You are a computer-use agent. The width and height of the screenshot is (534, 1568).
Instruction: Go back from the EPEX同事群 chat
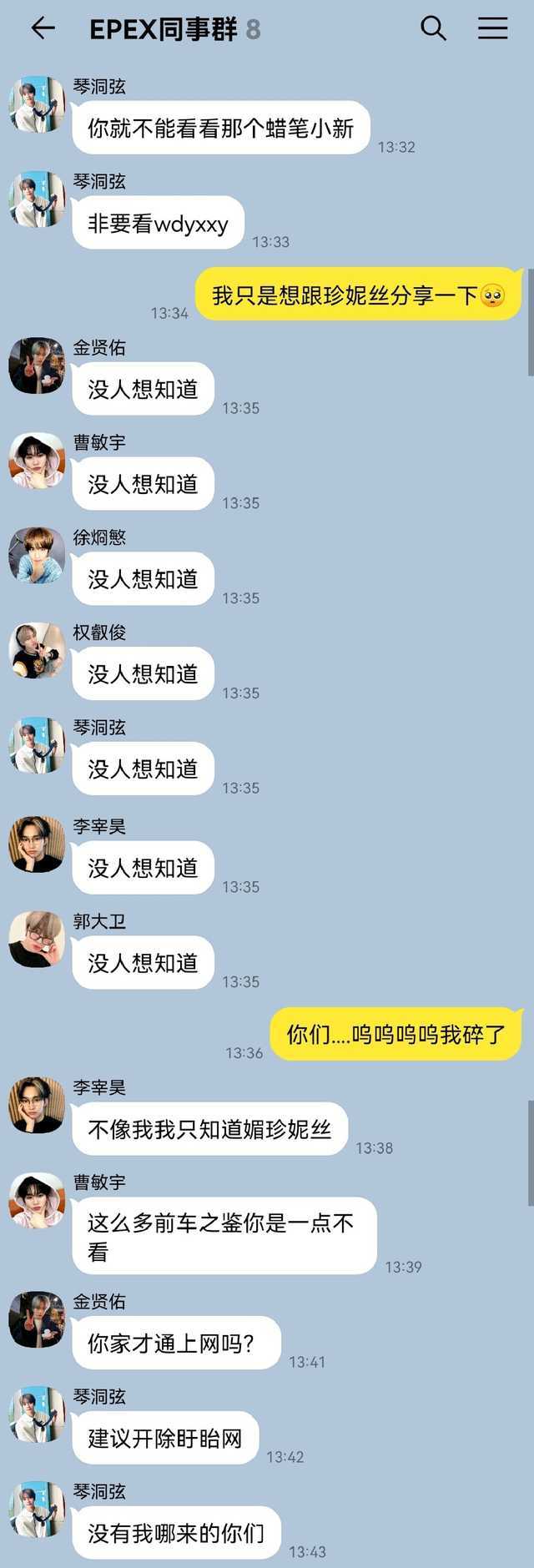tap(43, 28)
